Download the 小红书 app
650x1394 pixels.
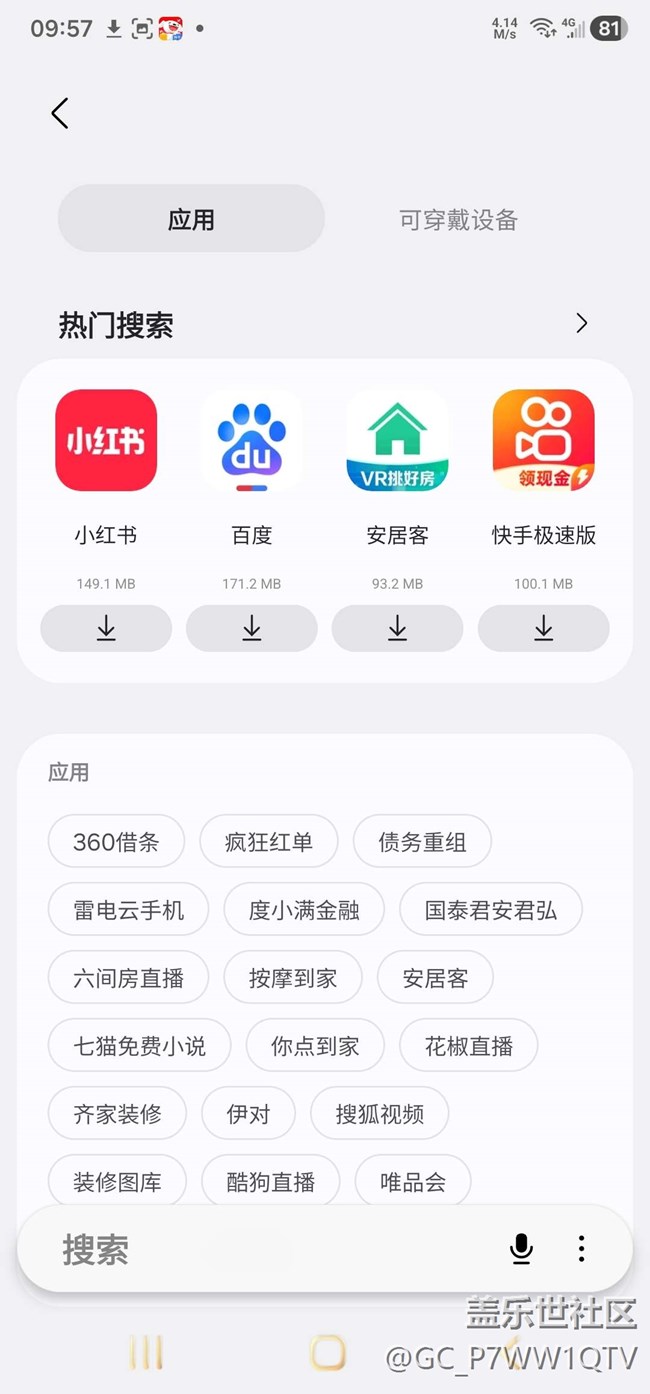point(106,628)
